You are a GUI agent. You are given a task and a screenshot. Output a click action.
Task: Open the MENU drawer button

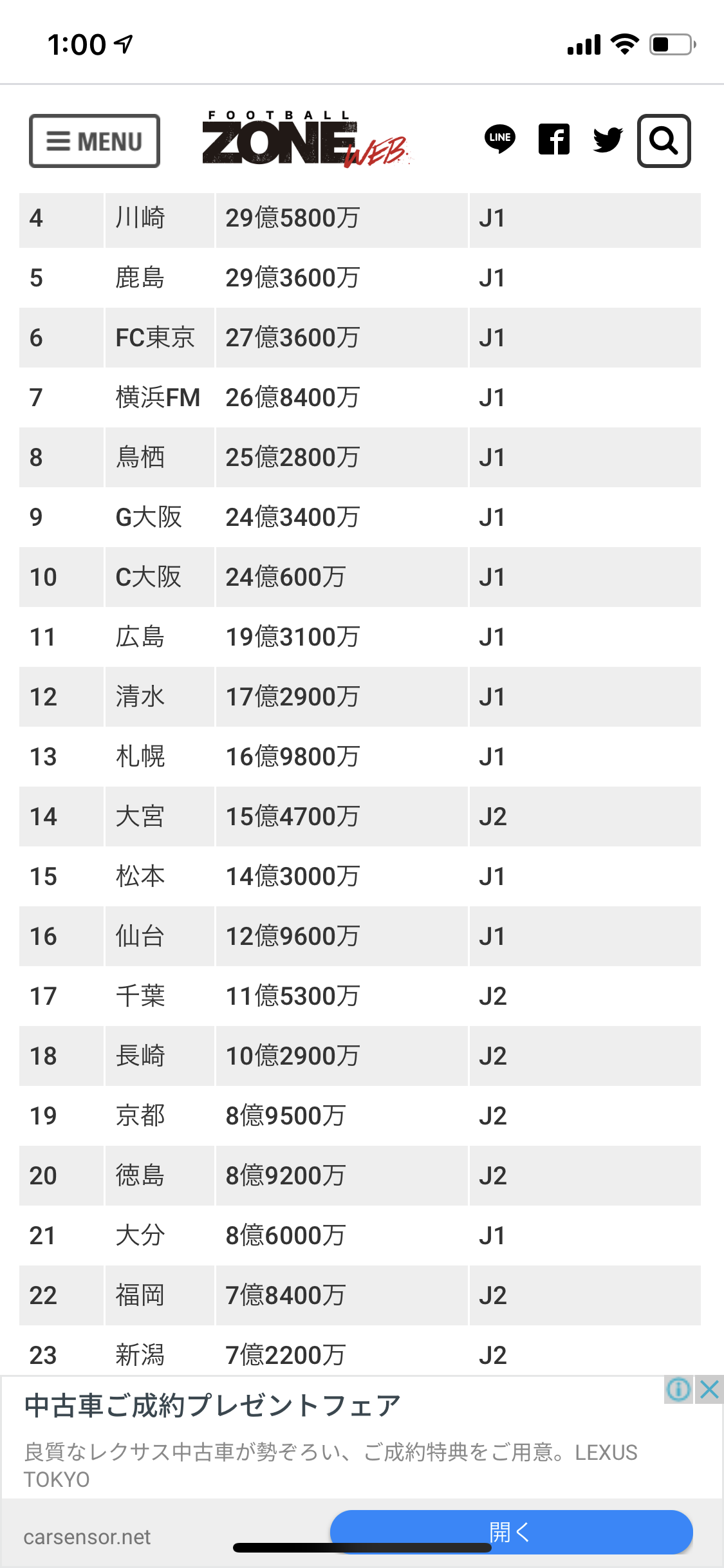coord(94,141)
